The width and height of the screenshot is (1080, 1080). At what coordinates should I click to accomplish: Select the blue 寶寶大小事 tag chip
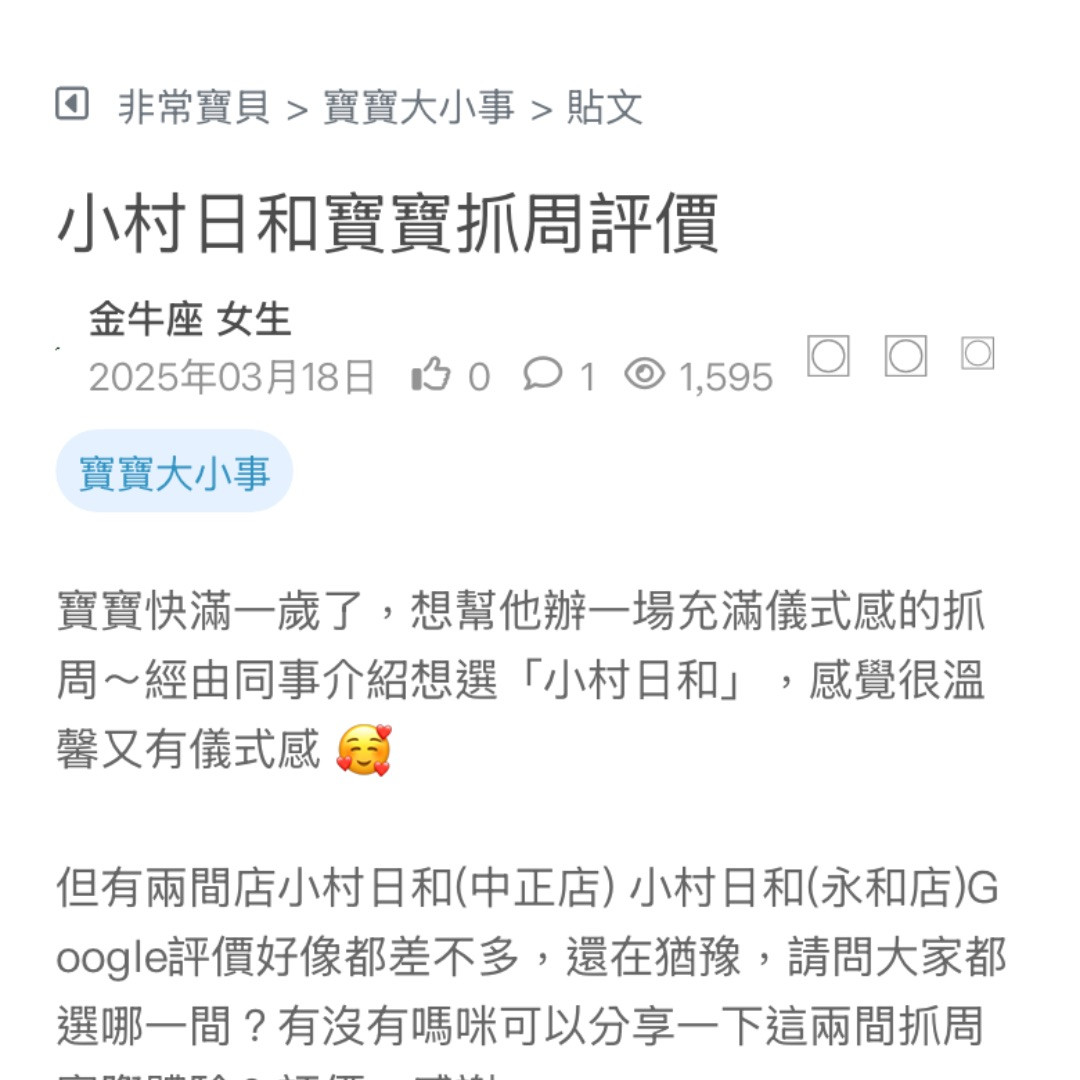[174, 472]
